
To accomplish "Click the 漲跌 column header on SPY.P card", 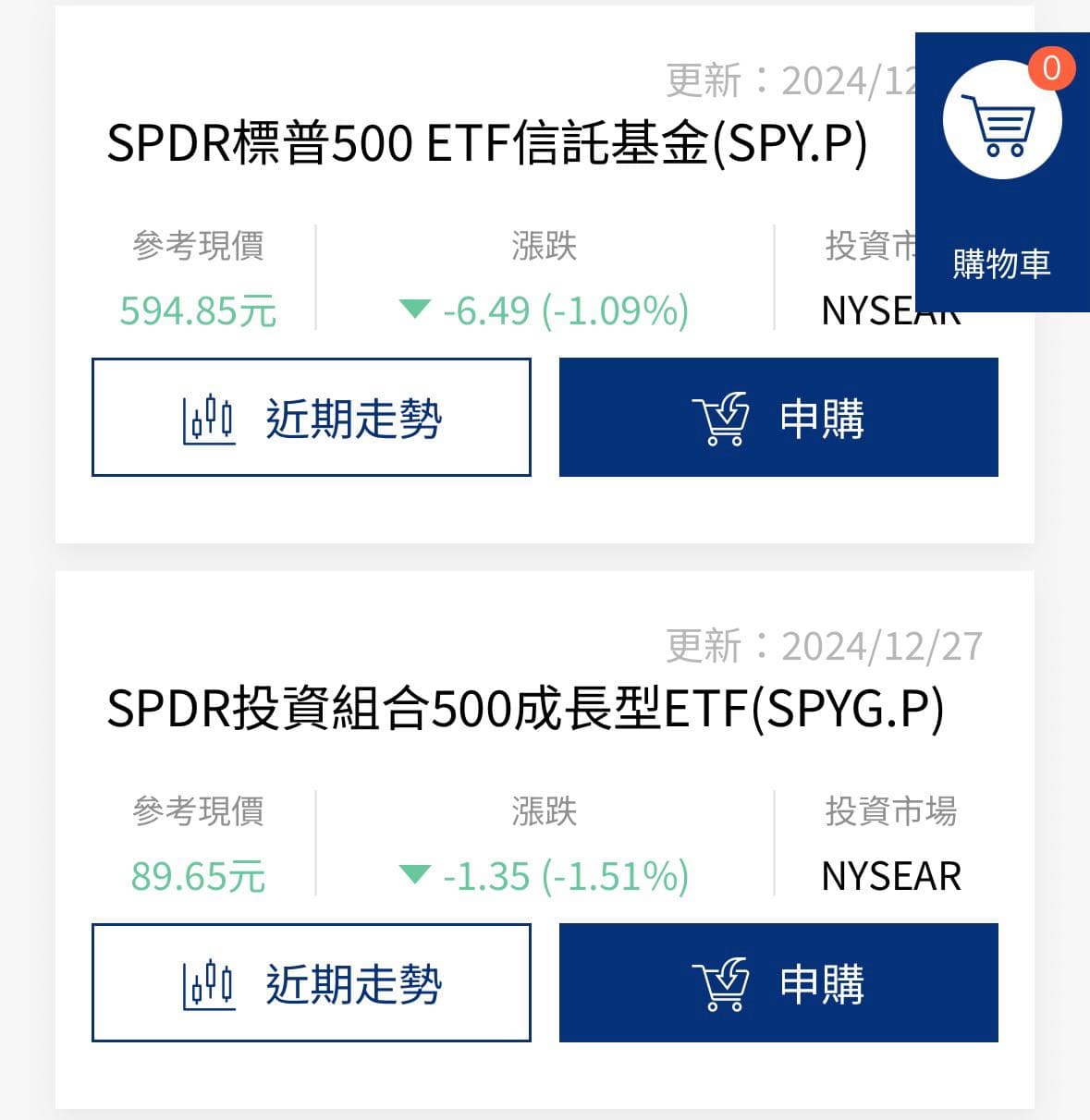I will point(544,244).
